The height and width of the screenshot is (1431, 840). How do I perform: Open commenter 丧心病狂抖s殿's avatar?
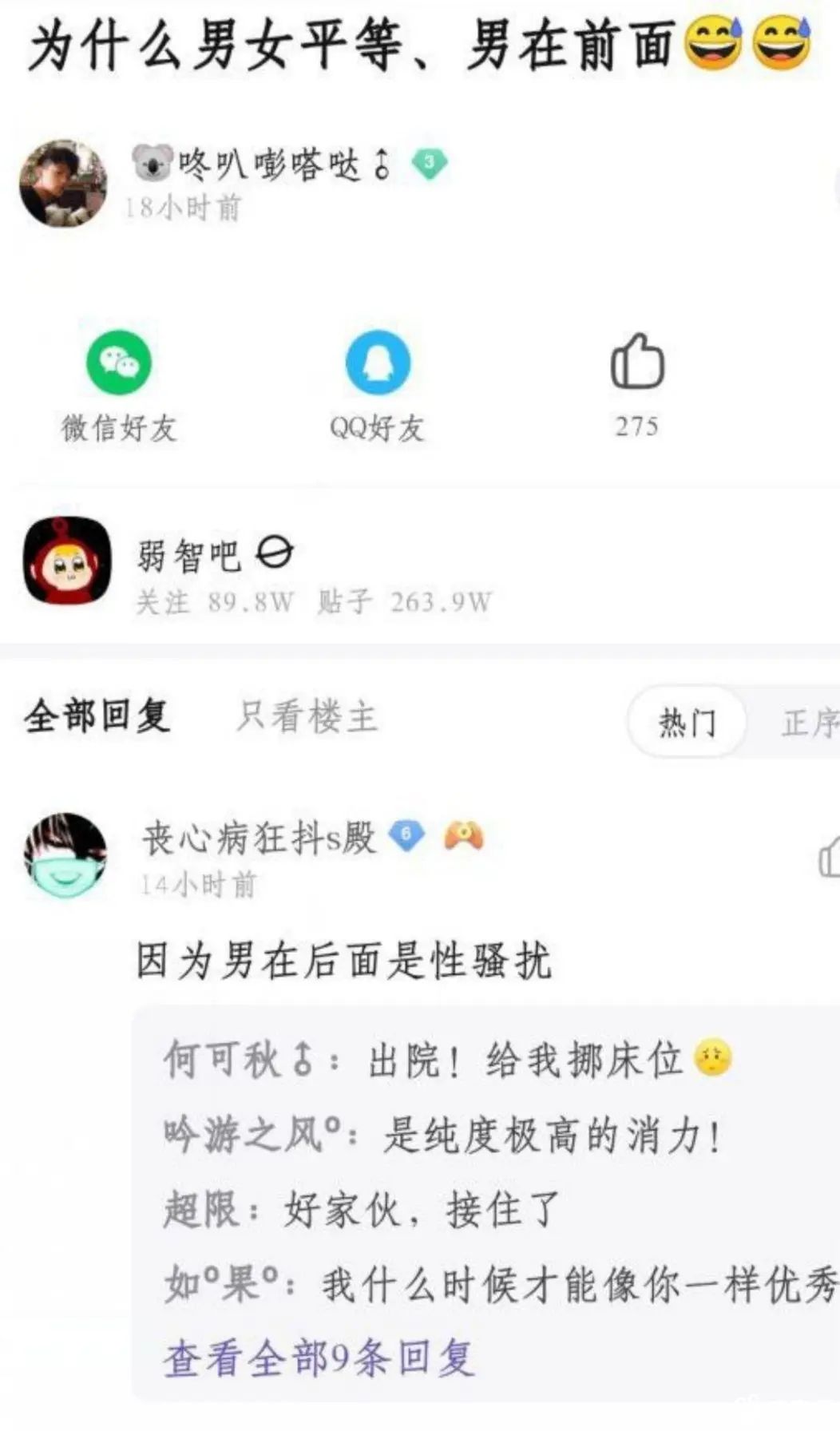(x=65, y=855)
